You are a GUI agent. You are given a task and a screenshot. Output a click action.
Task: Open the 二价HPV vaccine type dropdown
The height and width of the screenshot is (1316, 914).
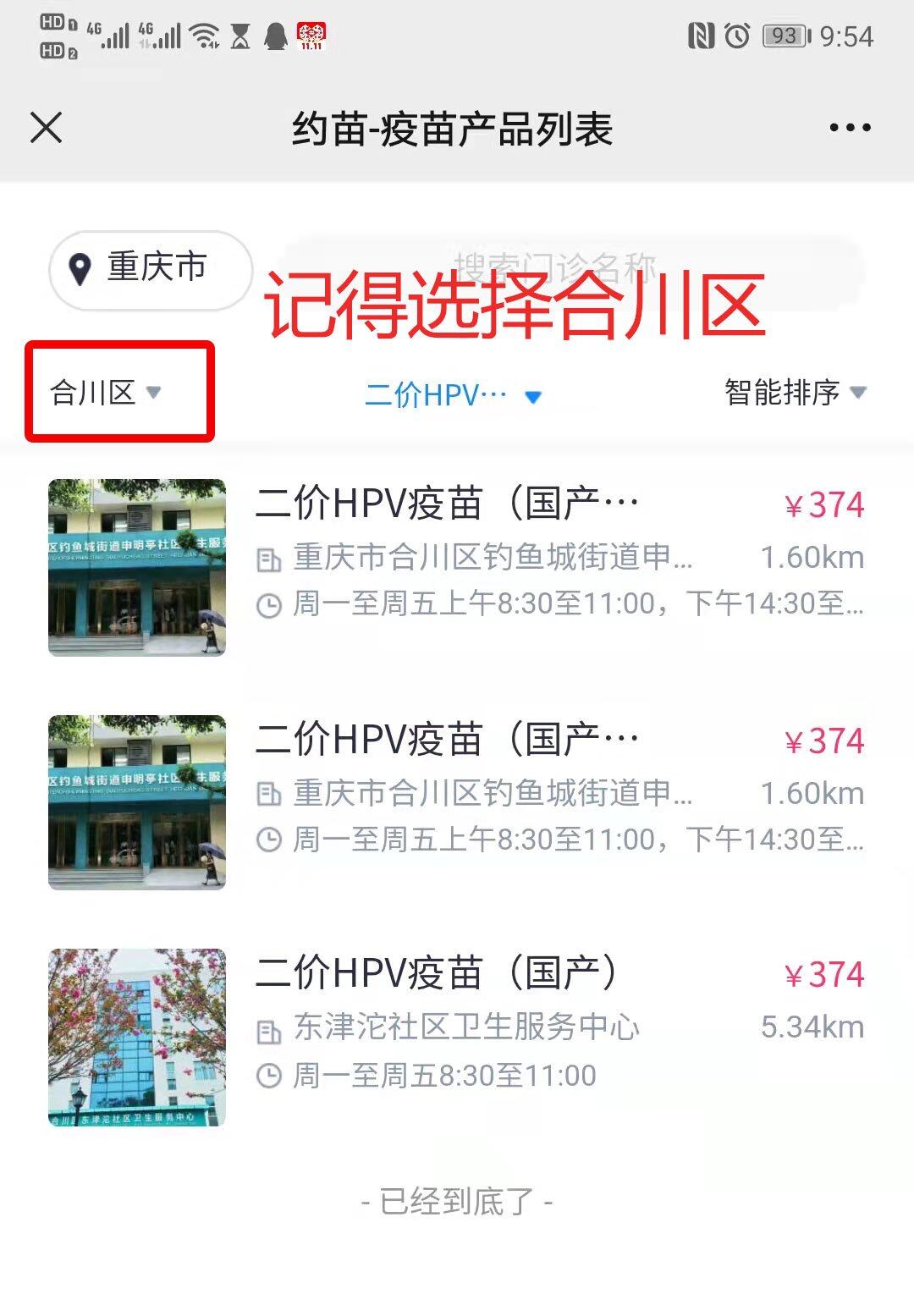453,394
